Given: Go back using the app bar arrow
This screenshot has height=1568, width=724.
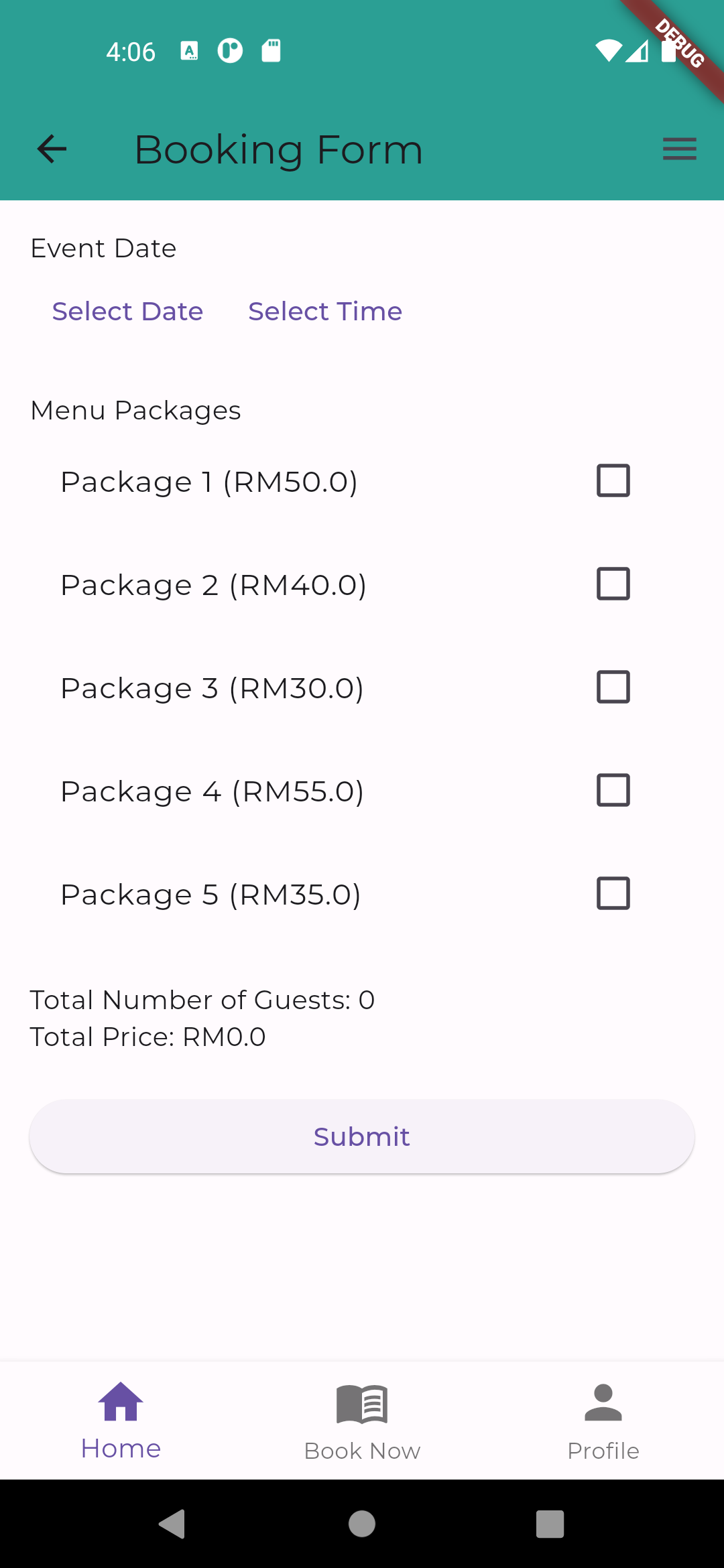Looking at the screenshot, I should tap(52, 149).
